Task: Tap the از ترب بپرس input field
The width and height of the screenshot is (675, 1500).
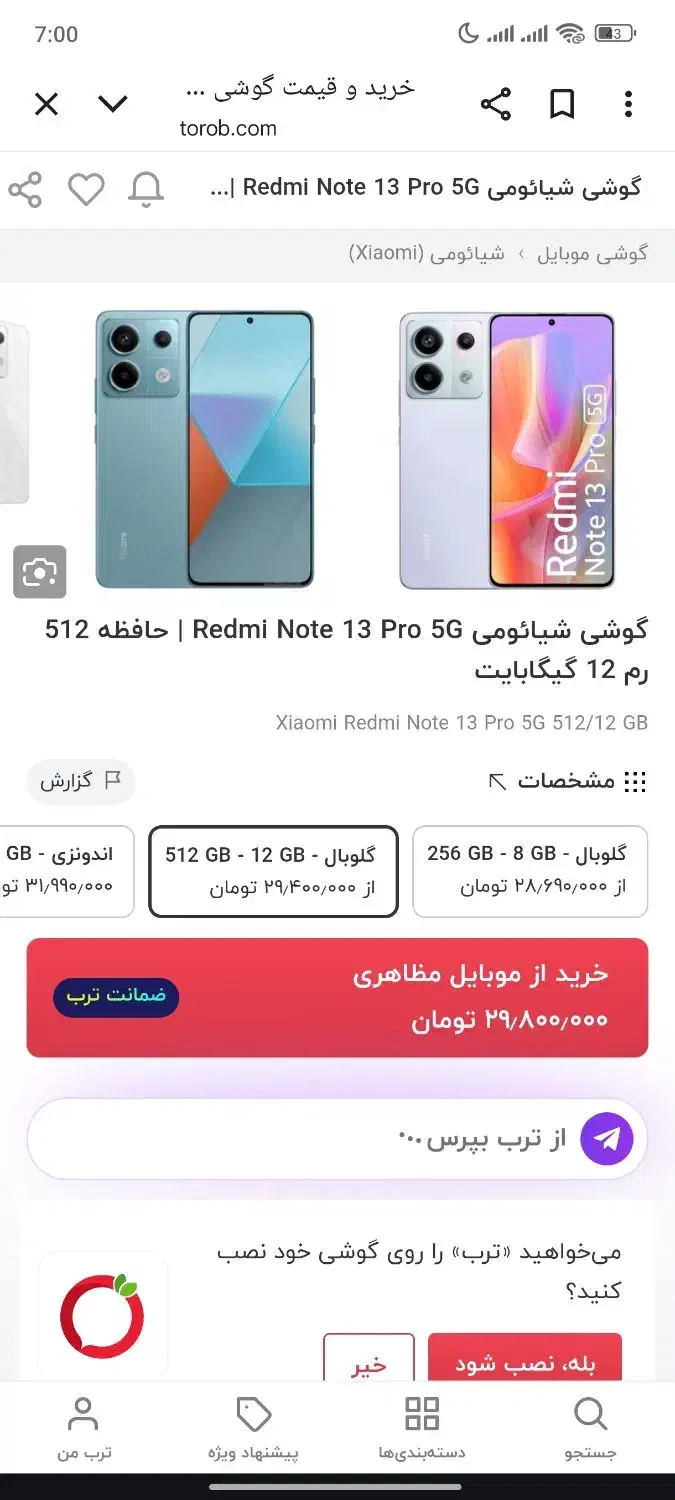Action: [x=337, y=1139]
